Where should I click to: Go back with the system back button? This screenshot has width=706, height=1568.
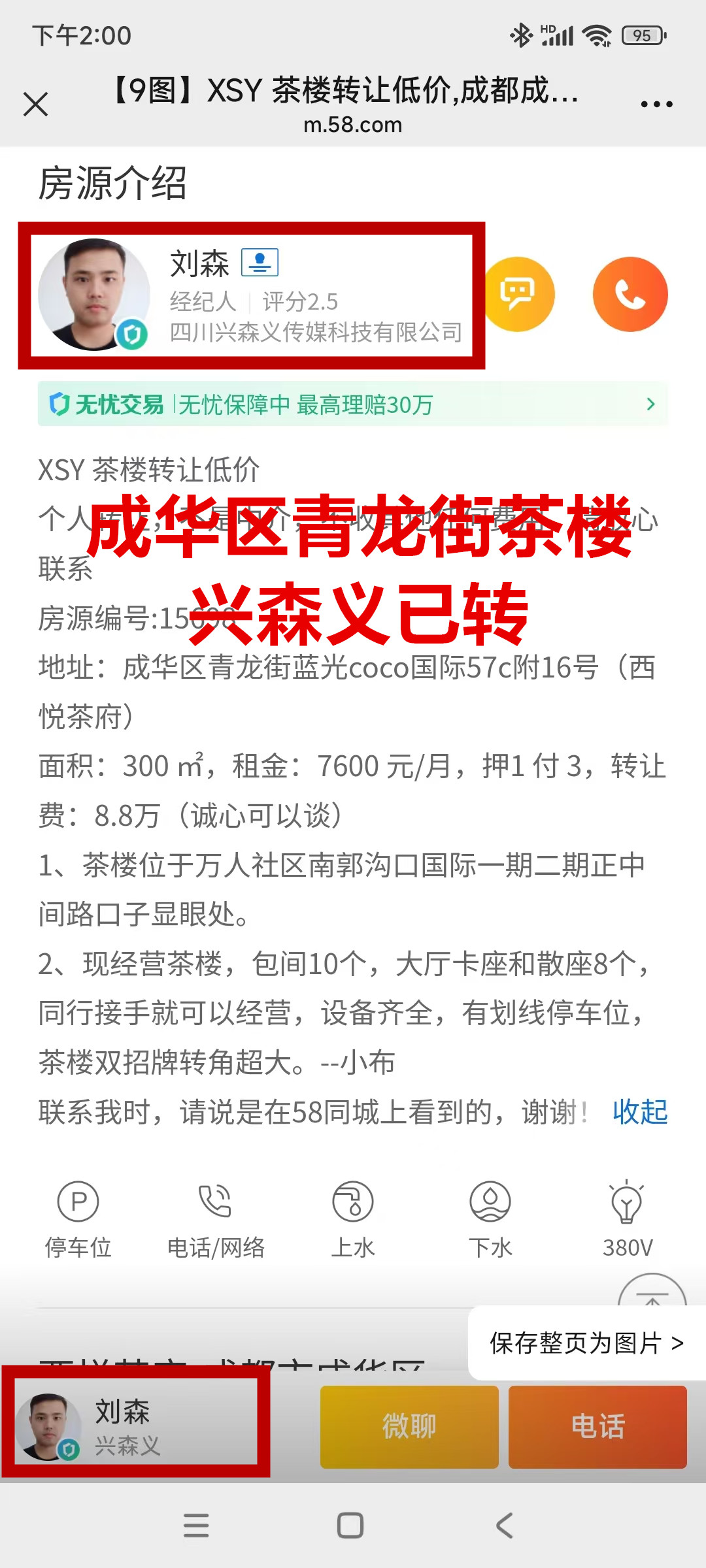point(504,1526)
